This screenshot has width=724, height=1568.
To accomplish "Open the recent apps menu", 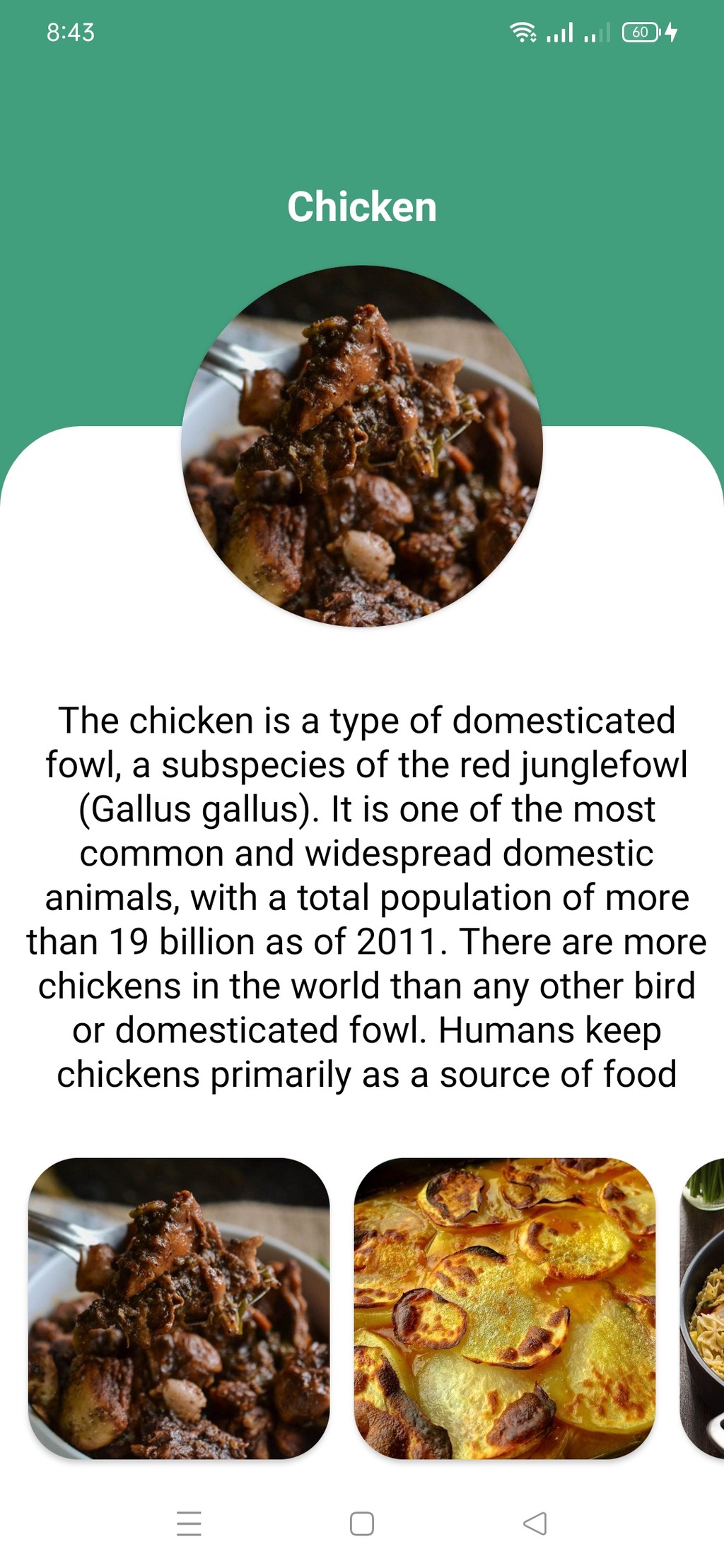I will 189,1523.
